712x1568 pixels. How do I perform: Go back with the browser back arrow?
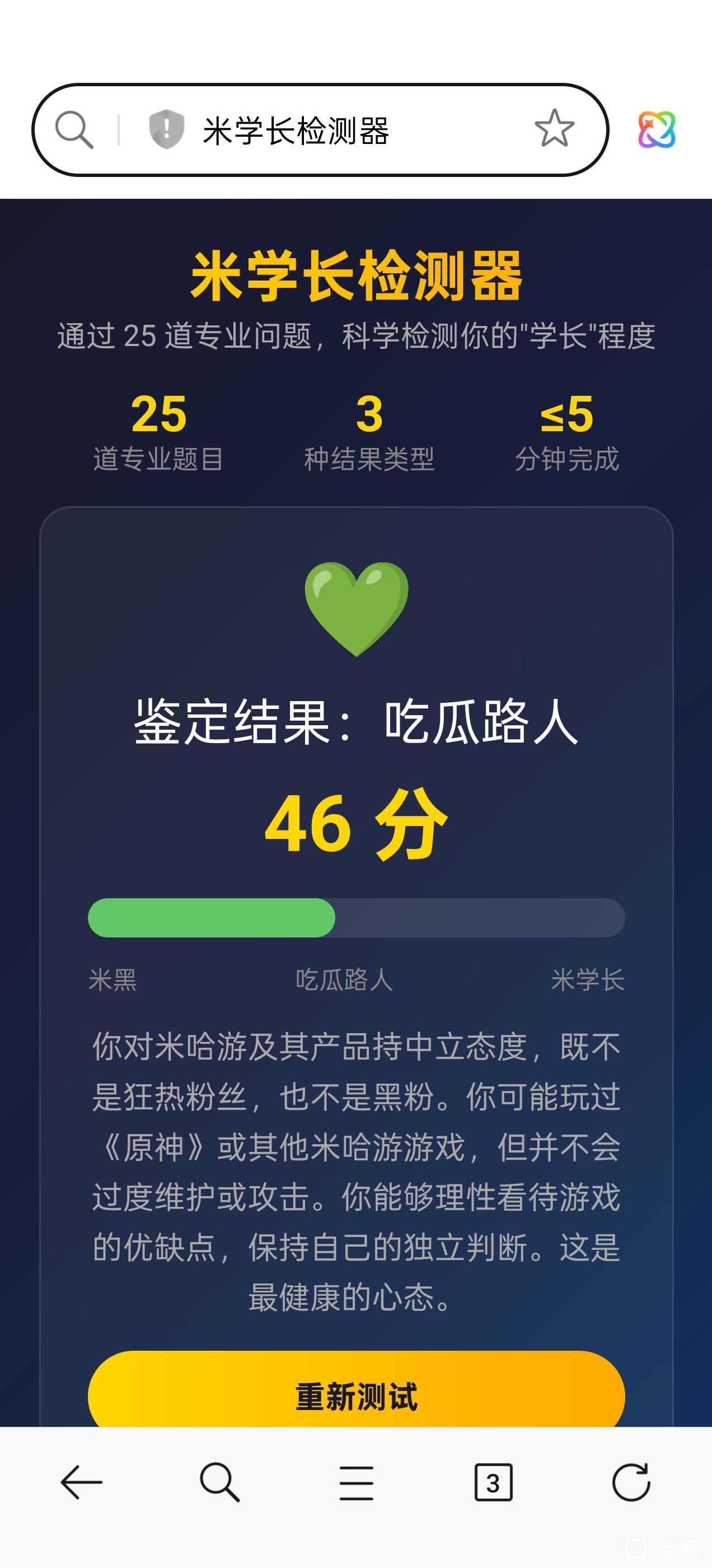[81, 1482]
